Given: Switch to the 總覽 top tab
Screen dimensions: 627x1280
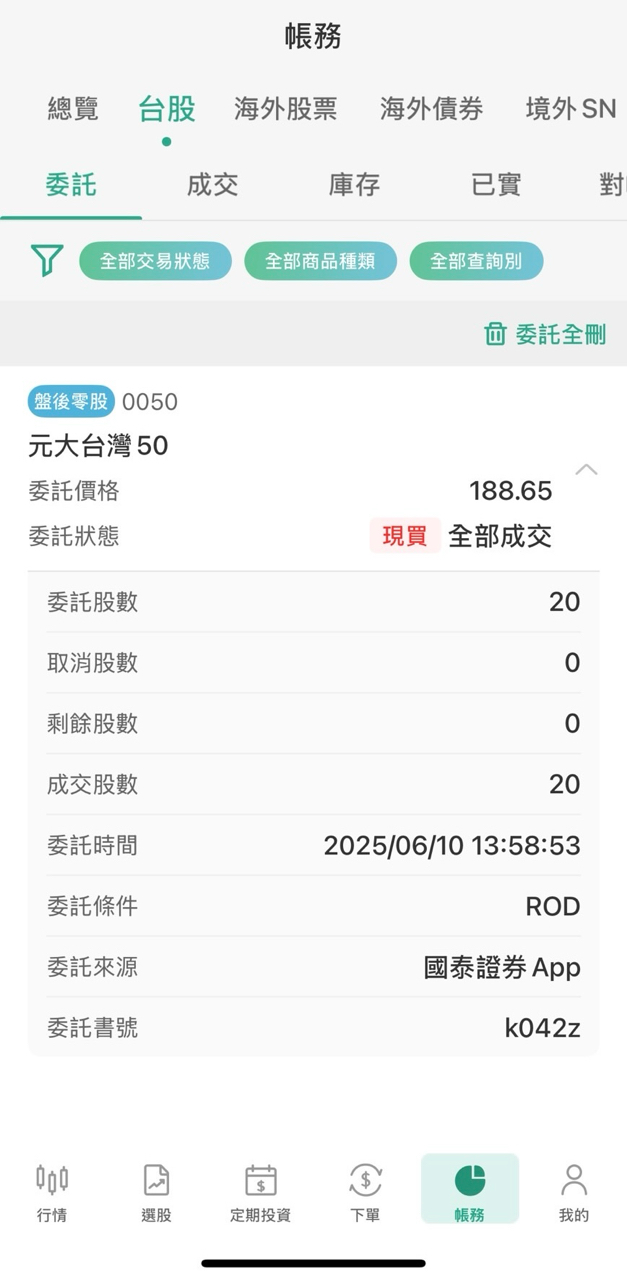Looking at the screenshot, I should click(x=73, y=109).
